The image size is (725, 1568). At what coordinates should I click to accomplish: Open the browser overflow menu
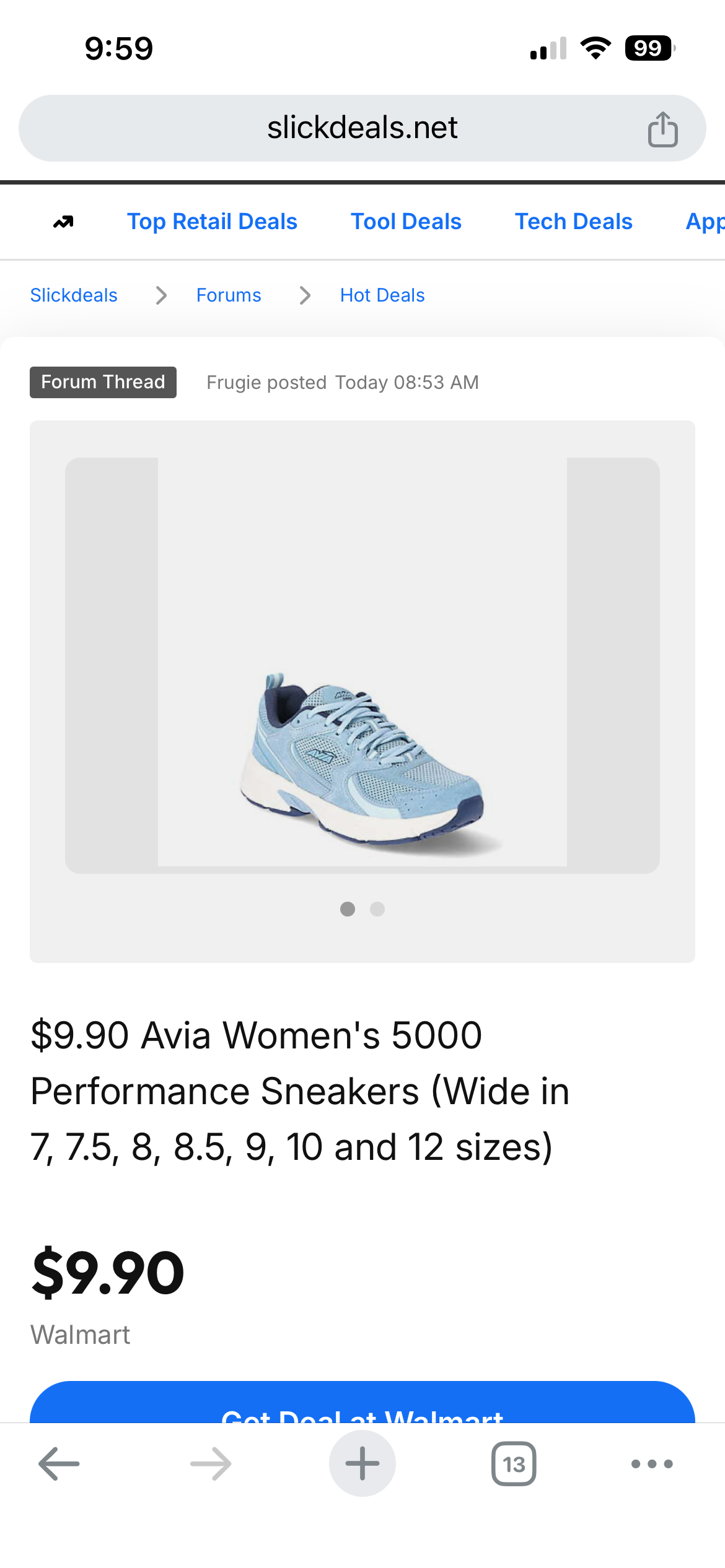652,1464
